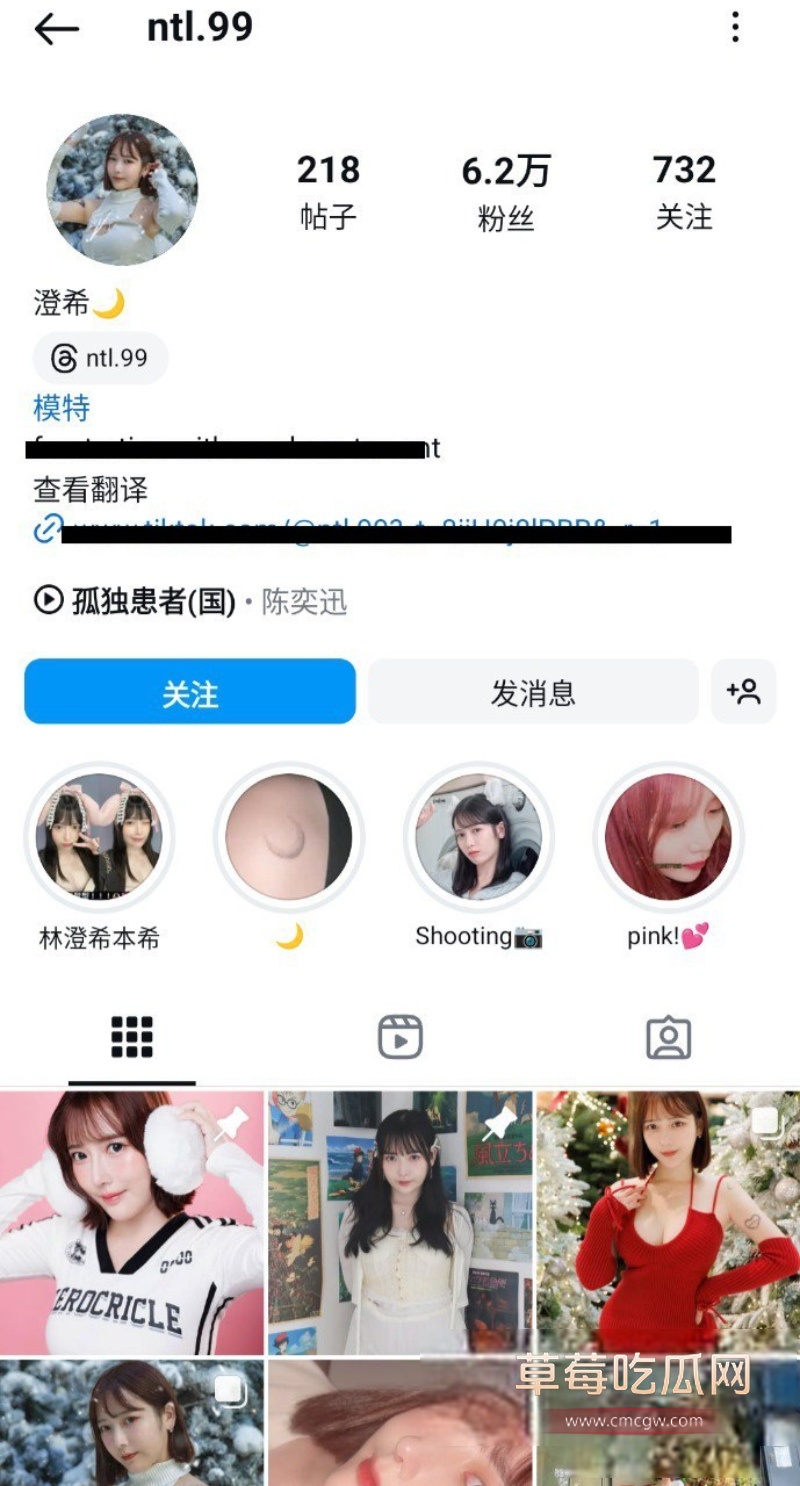Screen dimensions: 800x1486
Task: Open the pinned post with white earmuffs
Action: [132, 1222]
